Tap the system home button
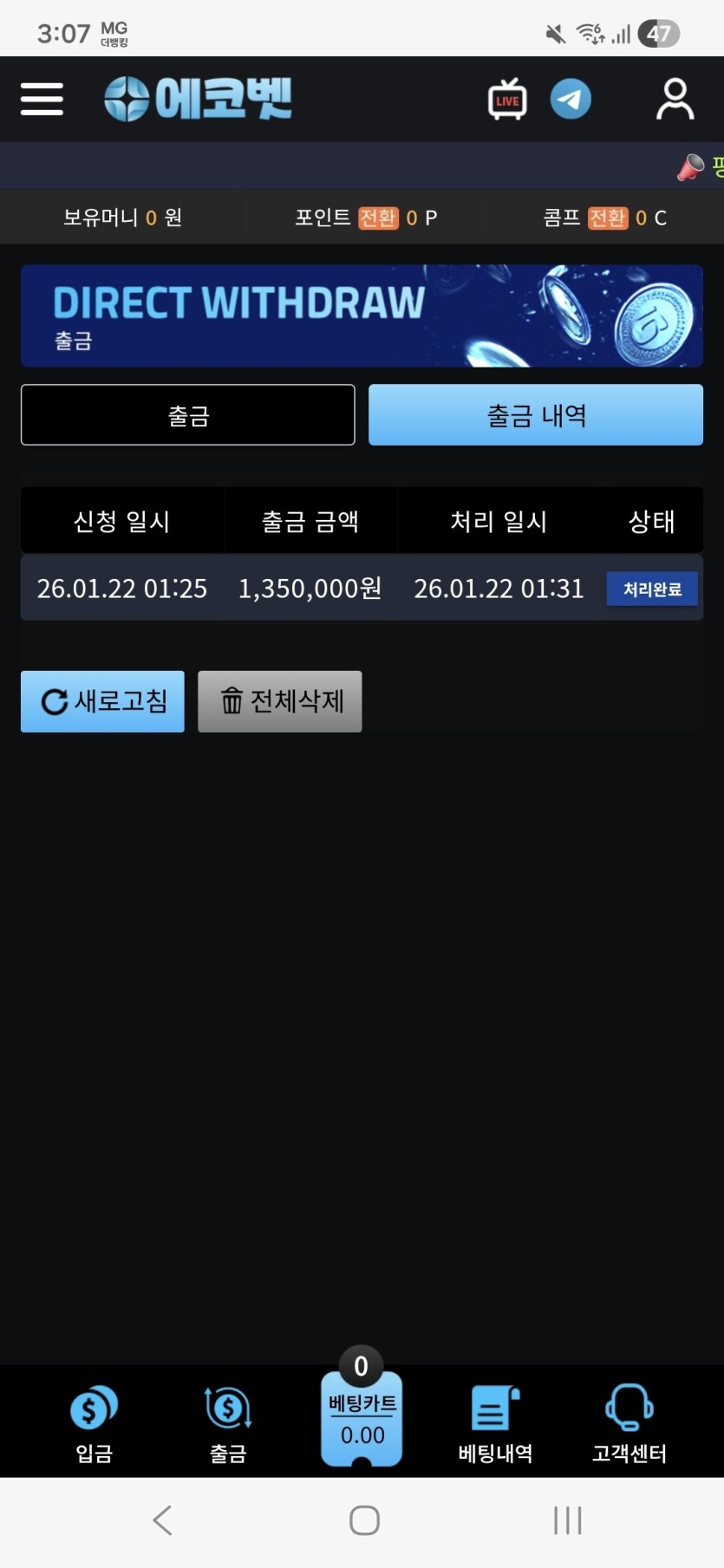 click(x=364, y=1520)
